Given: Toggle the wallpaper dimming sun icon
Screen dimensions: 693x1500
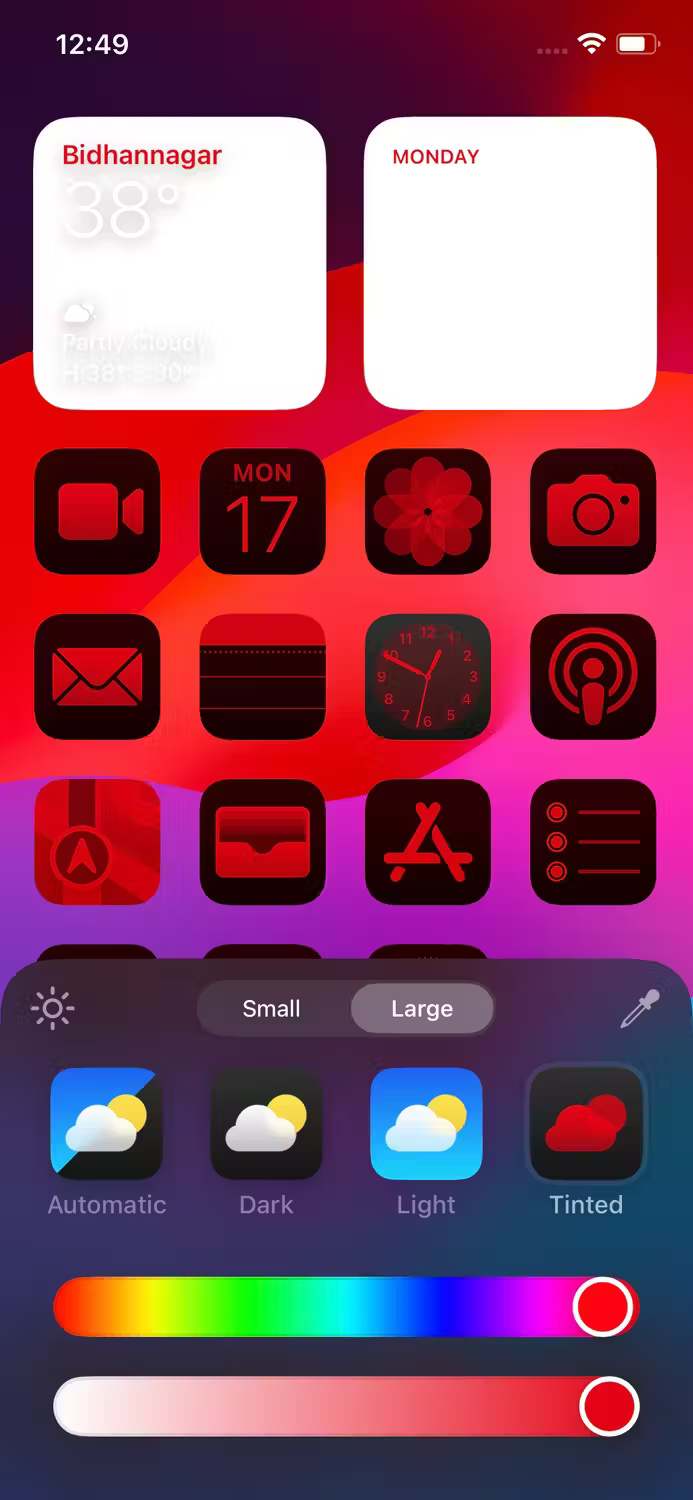Looking at the screenshot, I should coord(53,1009).
